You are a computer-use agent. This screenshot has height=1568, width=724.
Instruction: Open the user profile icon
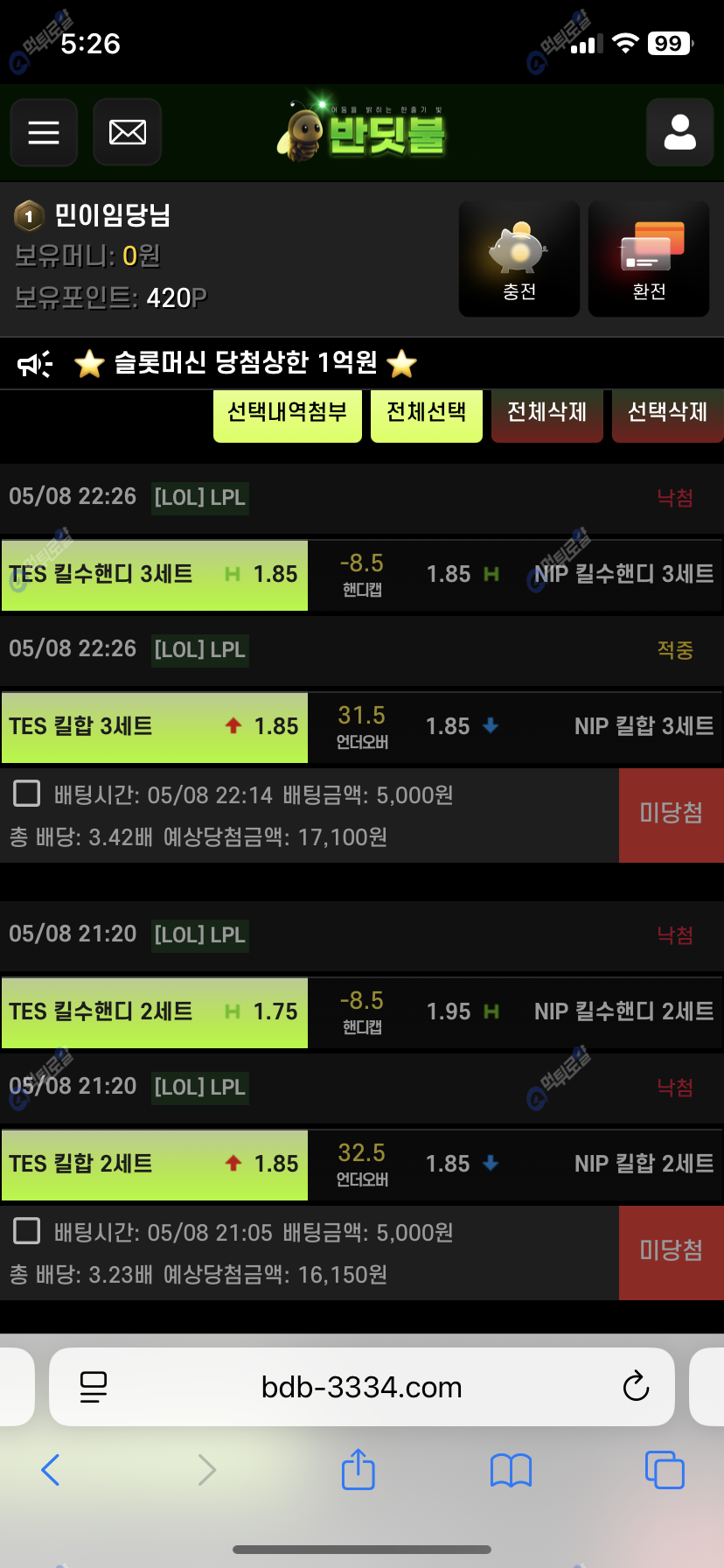tap(679, 132)
